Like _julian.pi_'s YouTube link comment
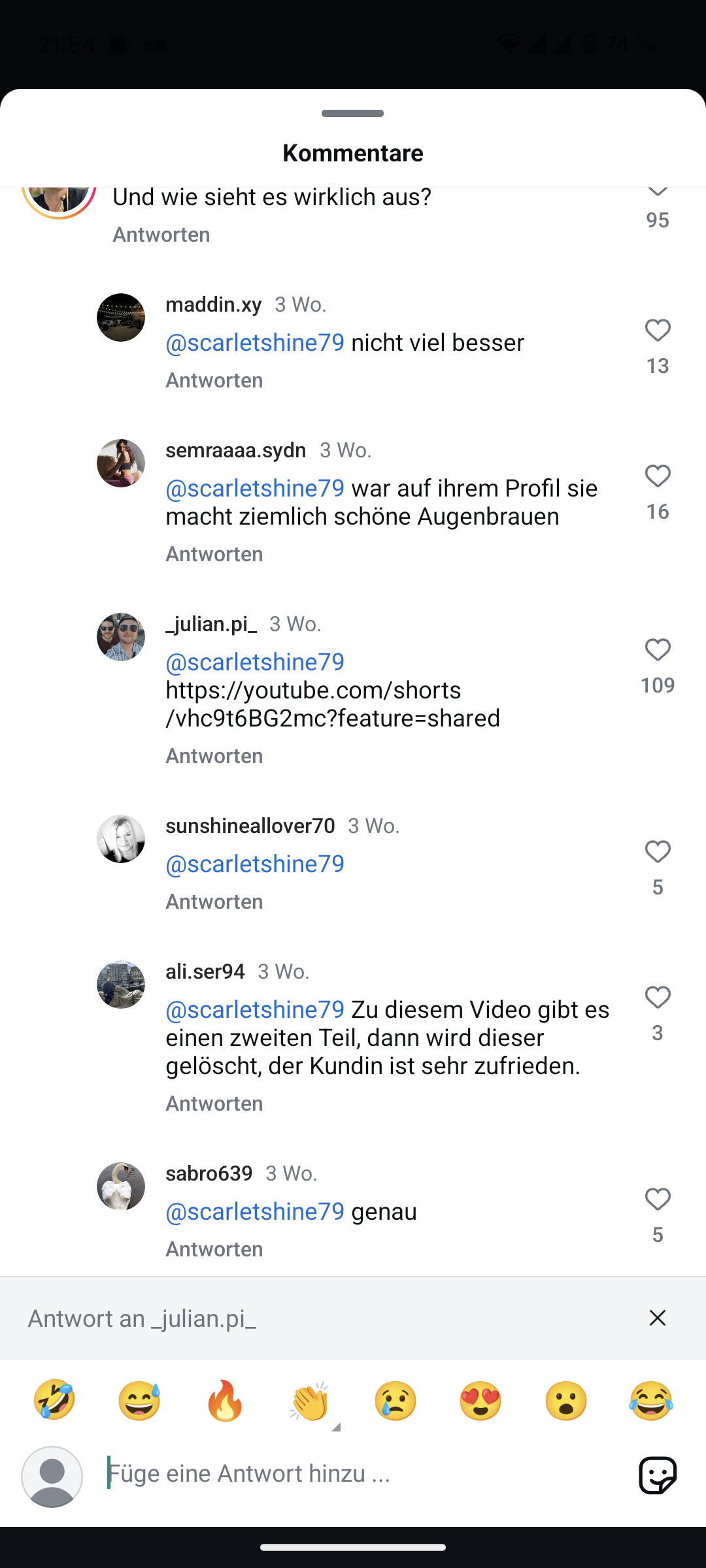Screen dimensions: 706x1568 (657, 651)
